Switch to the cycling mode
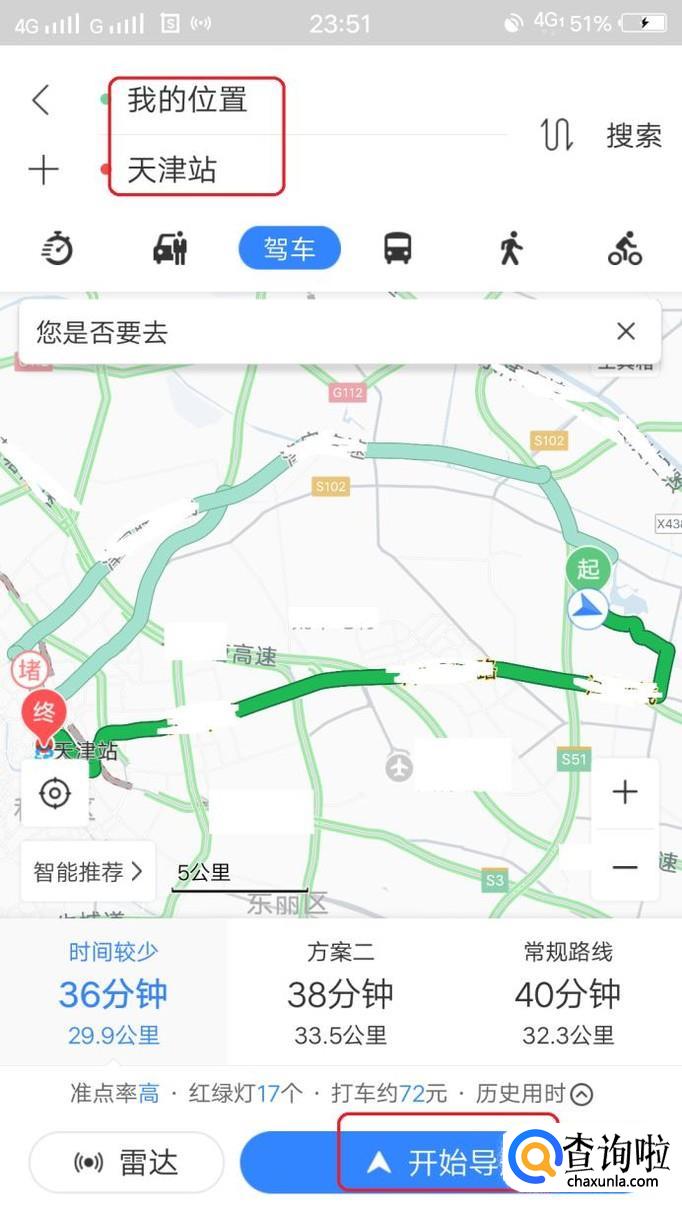Viewport: 682px width, 1212px height. tap(625, 248)
